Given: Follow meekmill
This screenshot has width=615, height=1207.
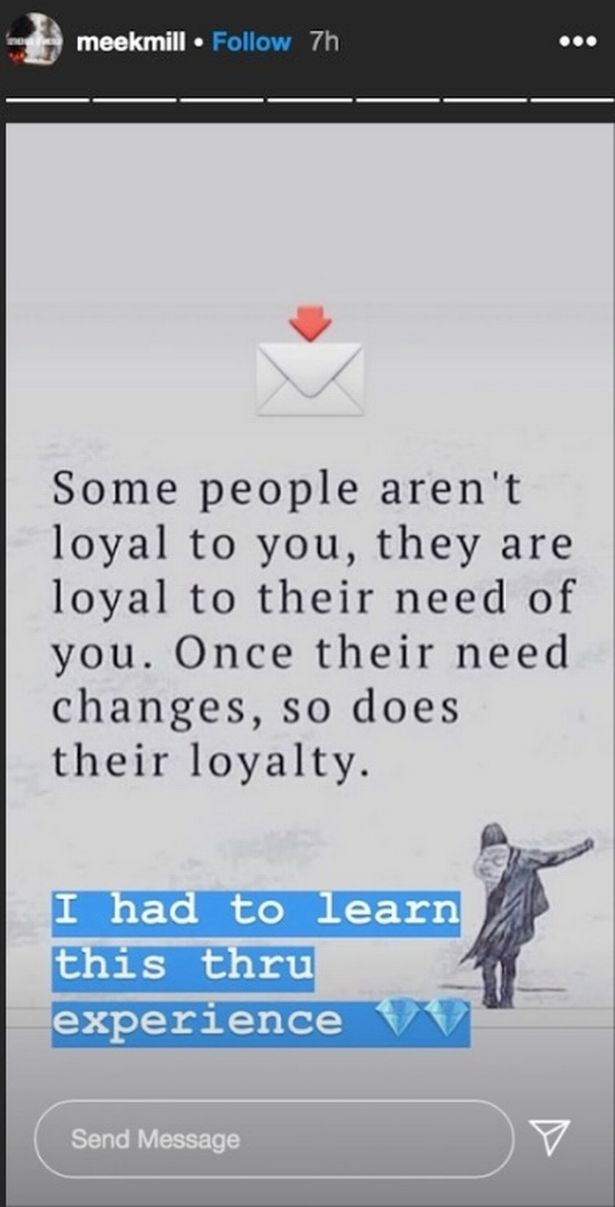Looking at the screenshot, I should click(x=251, y=42).
